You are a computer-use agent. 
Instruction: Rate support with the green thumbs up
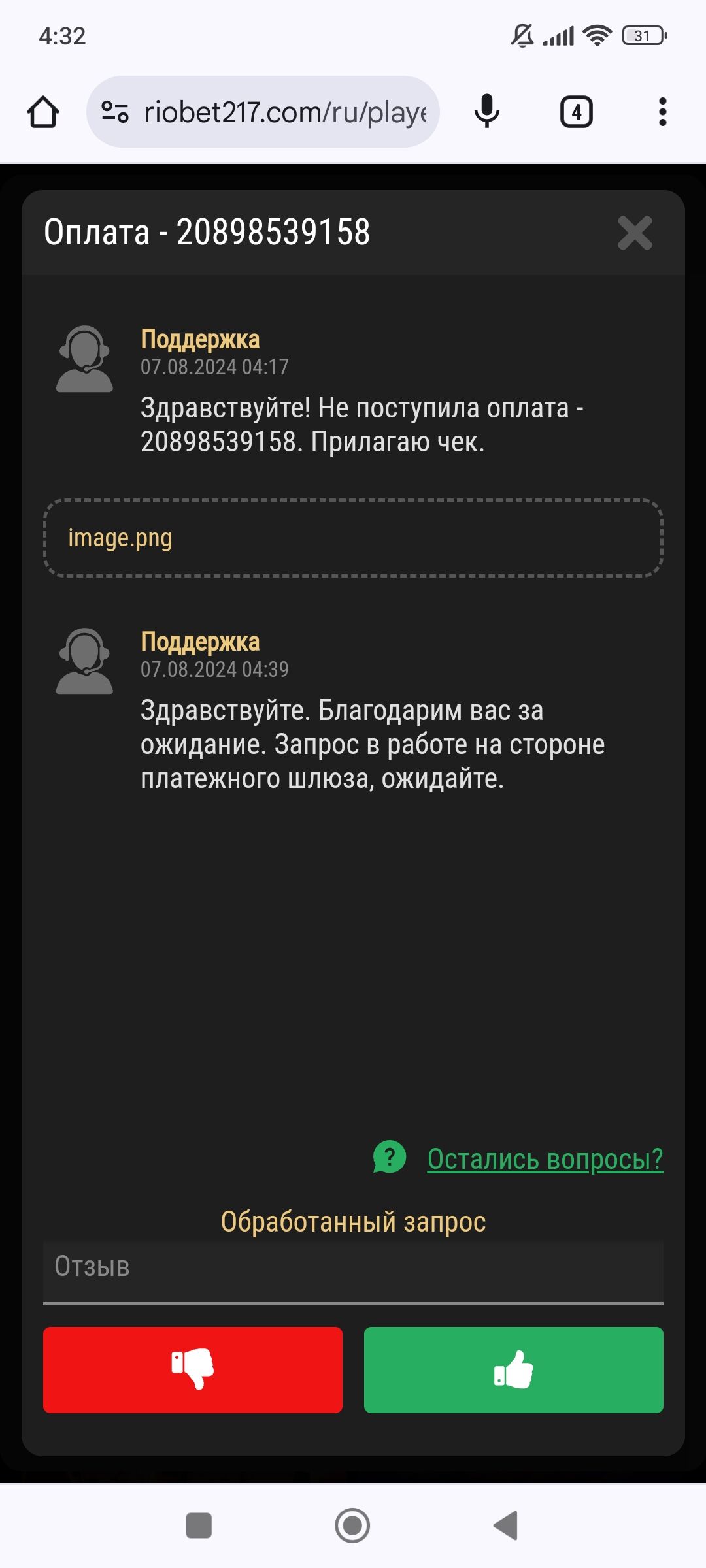(x=513, y=1369)
